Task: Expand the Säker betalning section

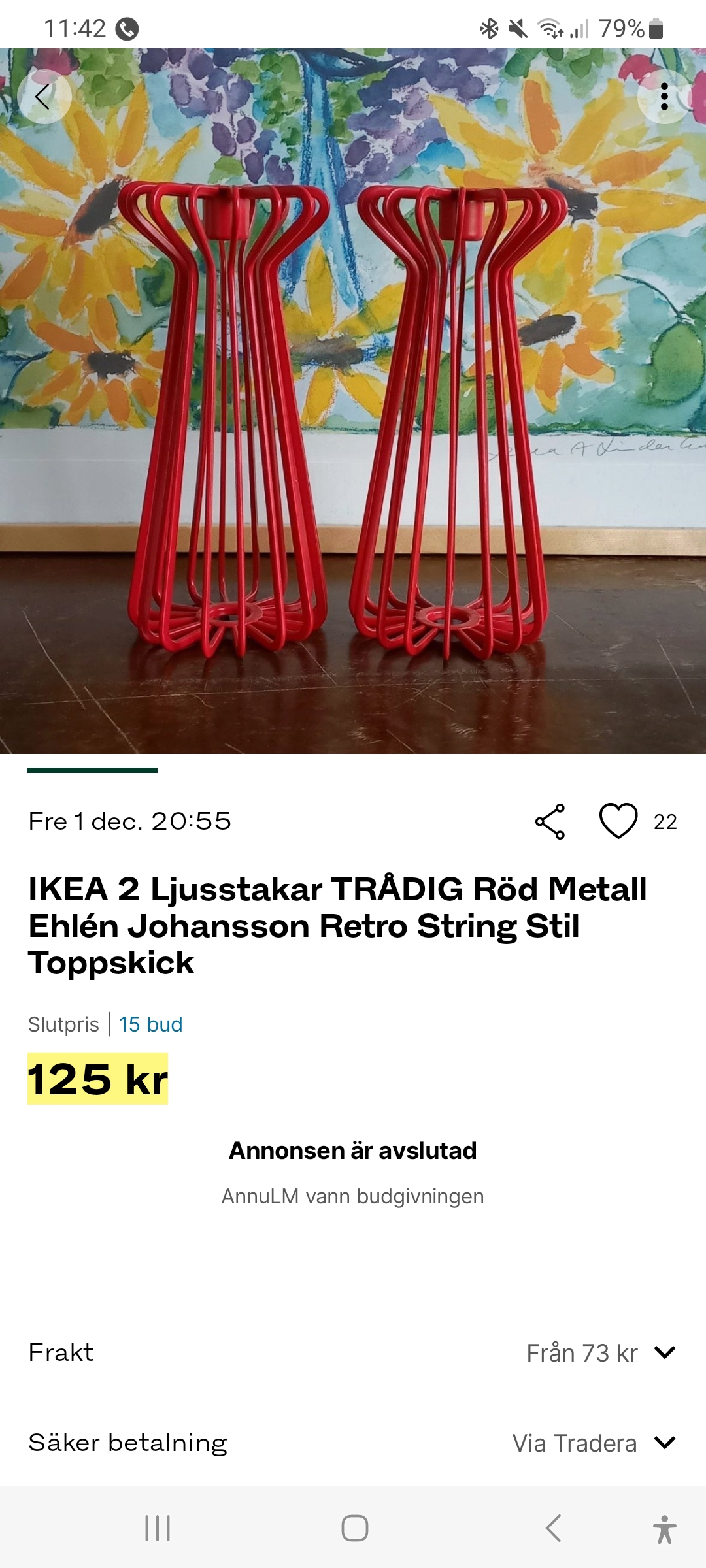Action: tap(664, 1443)
